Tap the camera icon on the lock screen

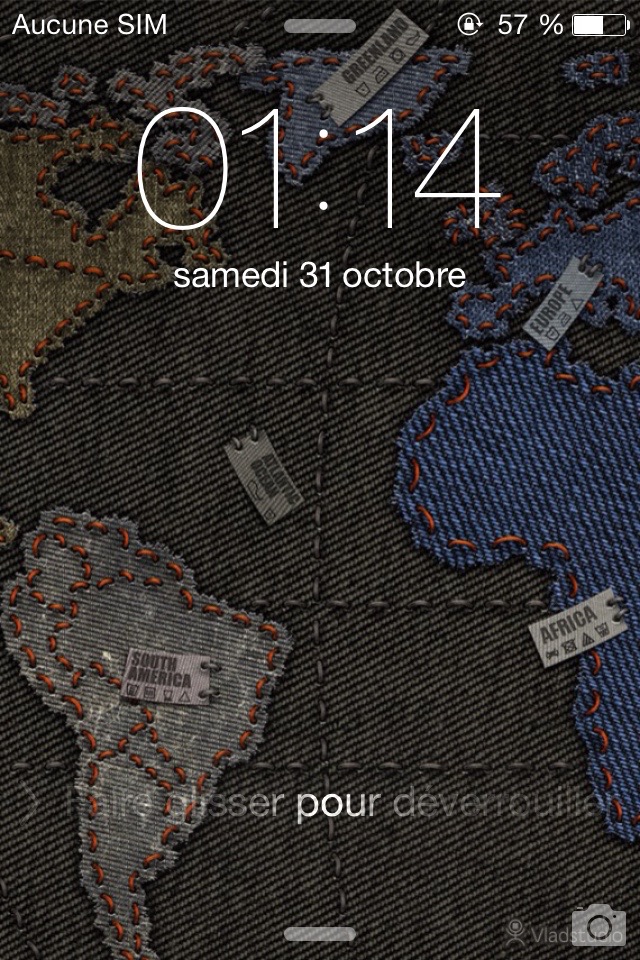[597, 923]
